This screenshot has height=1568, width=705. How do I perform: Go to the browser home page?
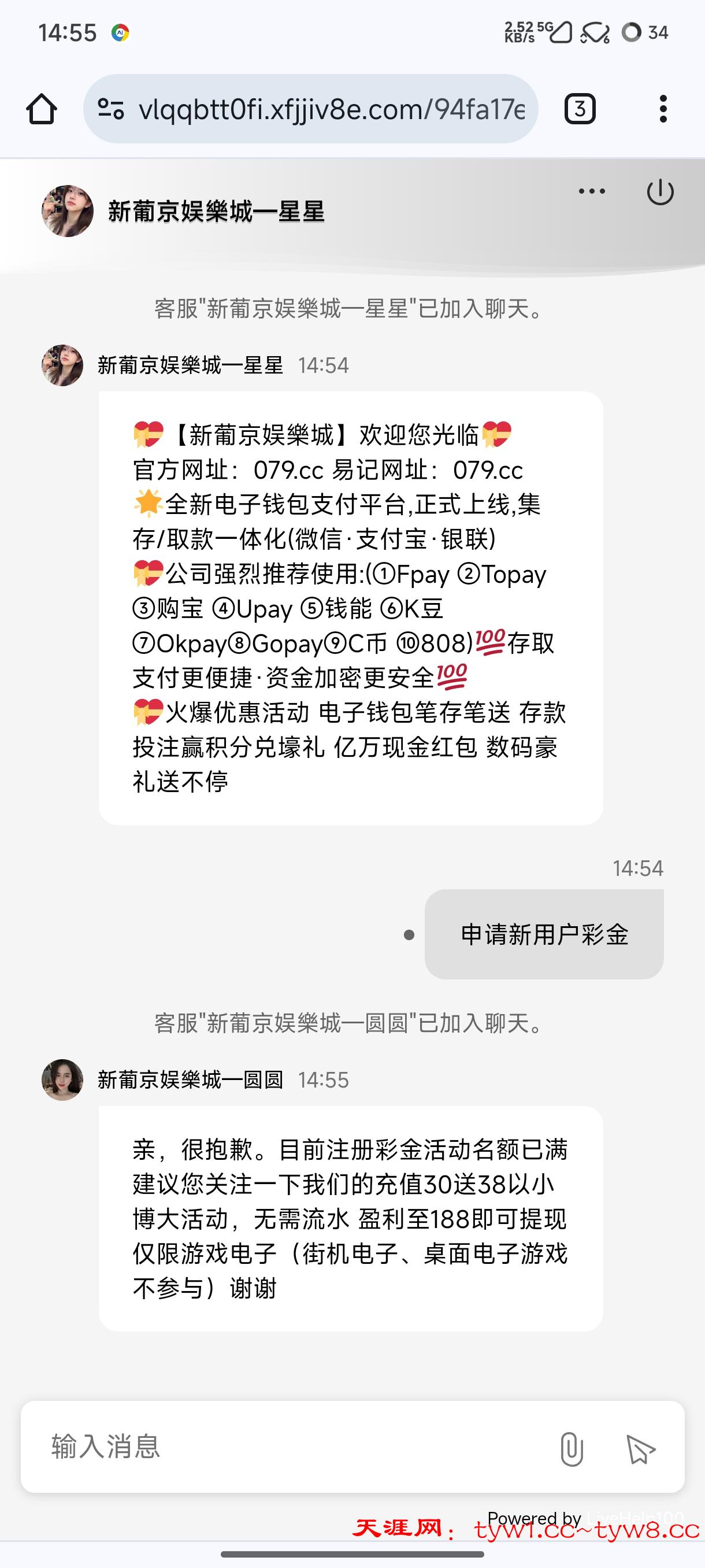42,110
